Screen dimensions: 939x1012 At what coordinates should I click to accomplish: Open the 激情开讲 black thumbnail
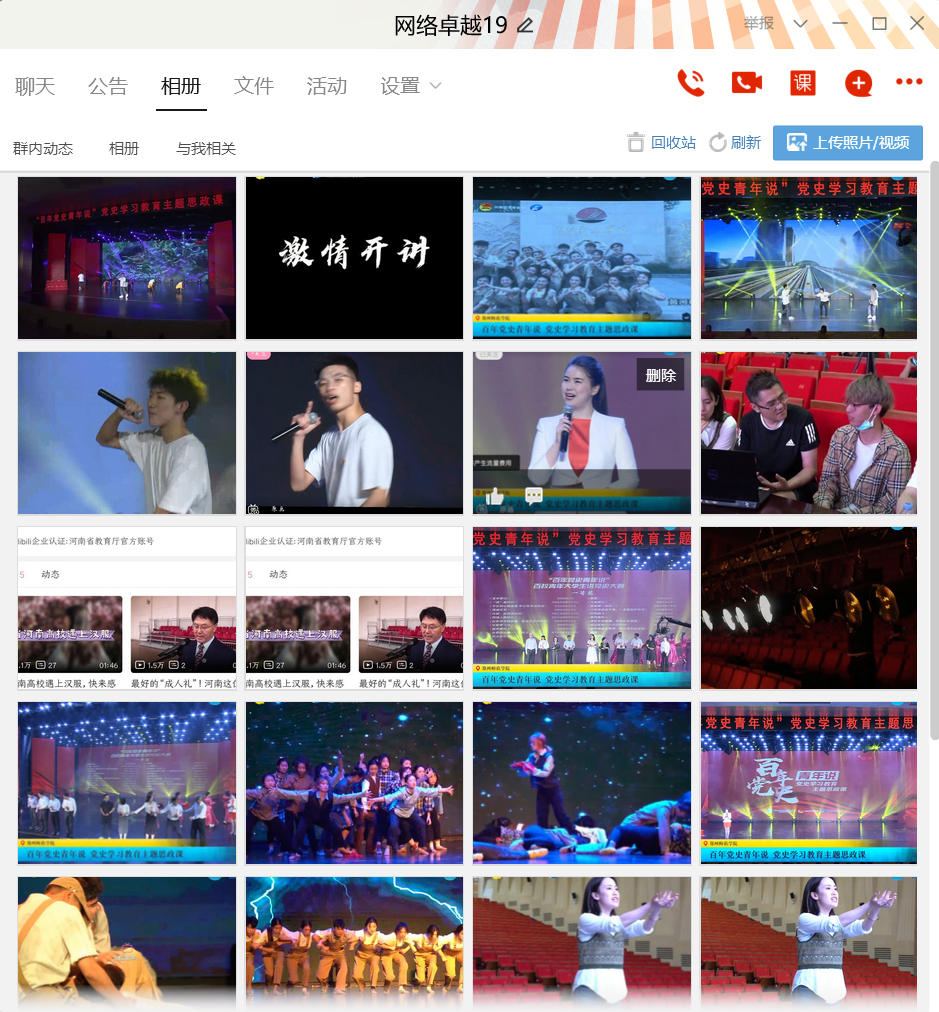[x=354, y=258]
